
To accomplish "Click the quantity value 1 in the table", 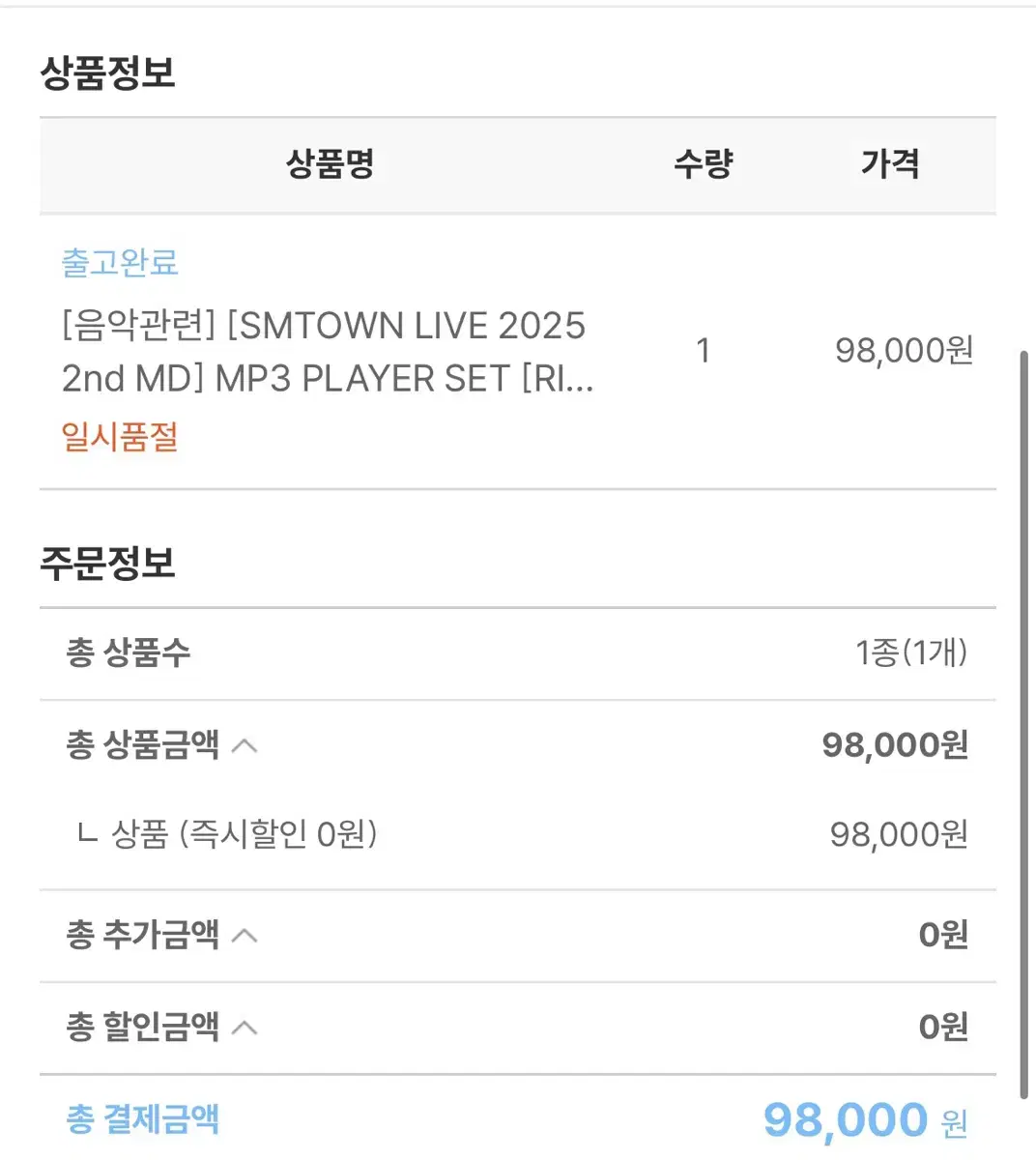I will click(704, 352).
